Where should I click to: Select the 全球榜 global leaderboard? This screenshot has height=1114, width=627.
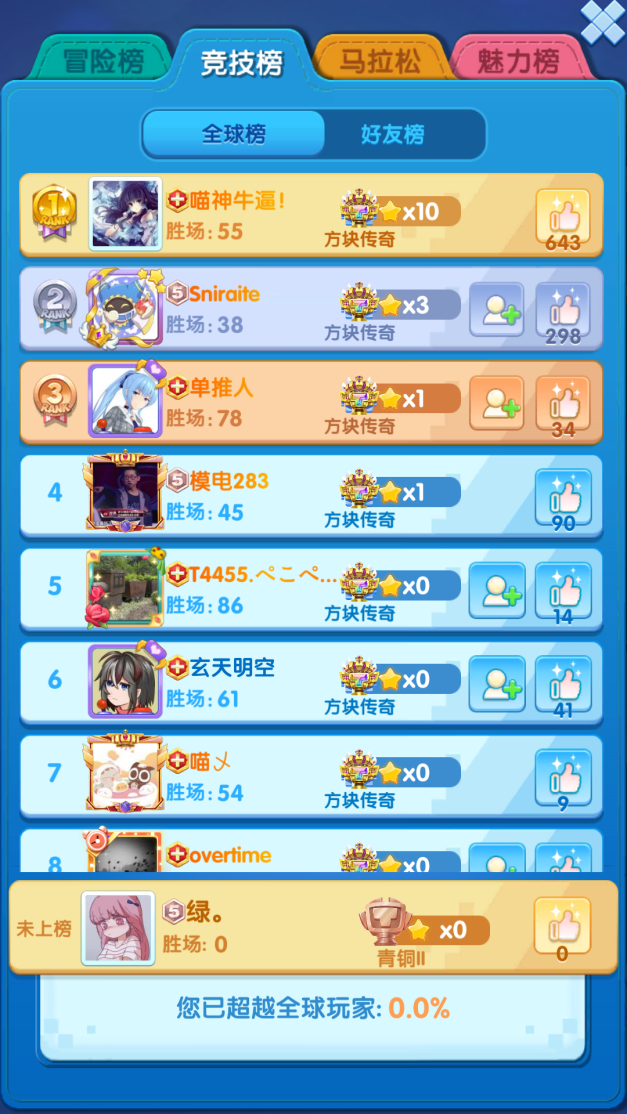pyautogui.click(x=234, y=134)
